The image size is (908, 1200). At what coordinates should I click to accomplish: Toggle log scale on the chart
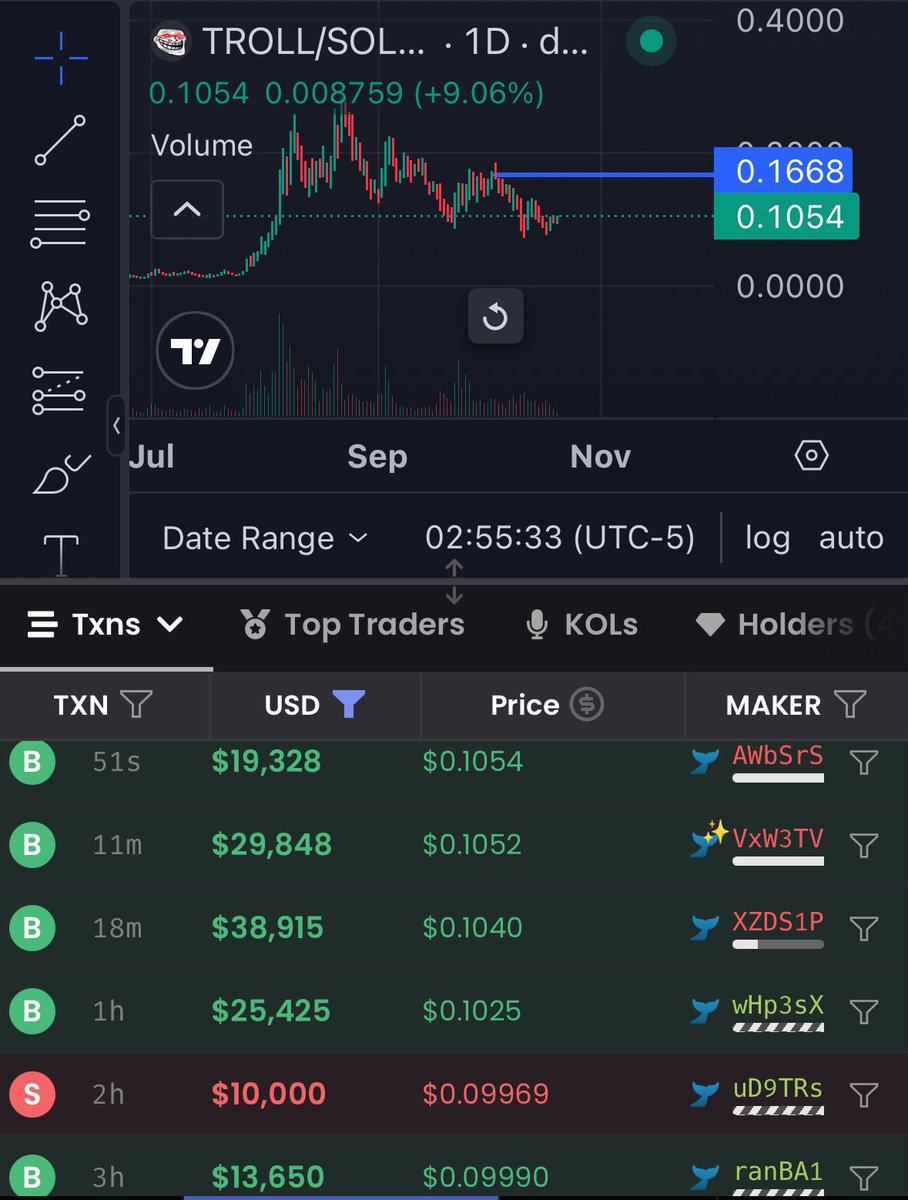[767, 539]
